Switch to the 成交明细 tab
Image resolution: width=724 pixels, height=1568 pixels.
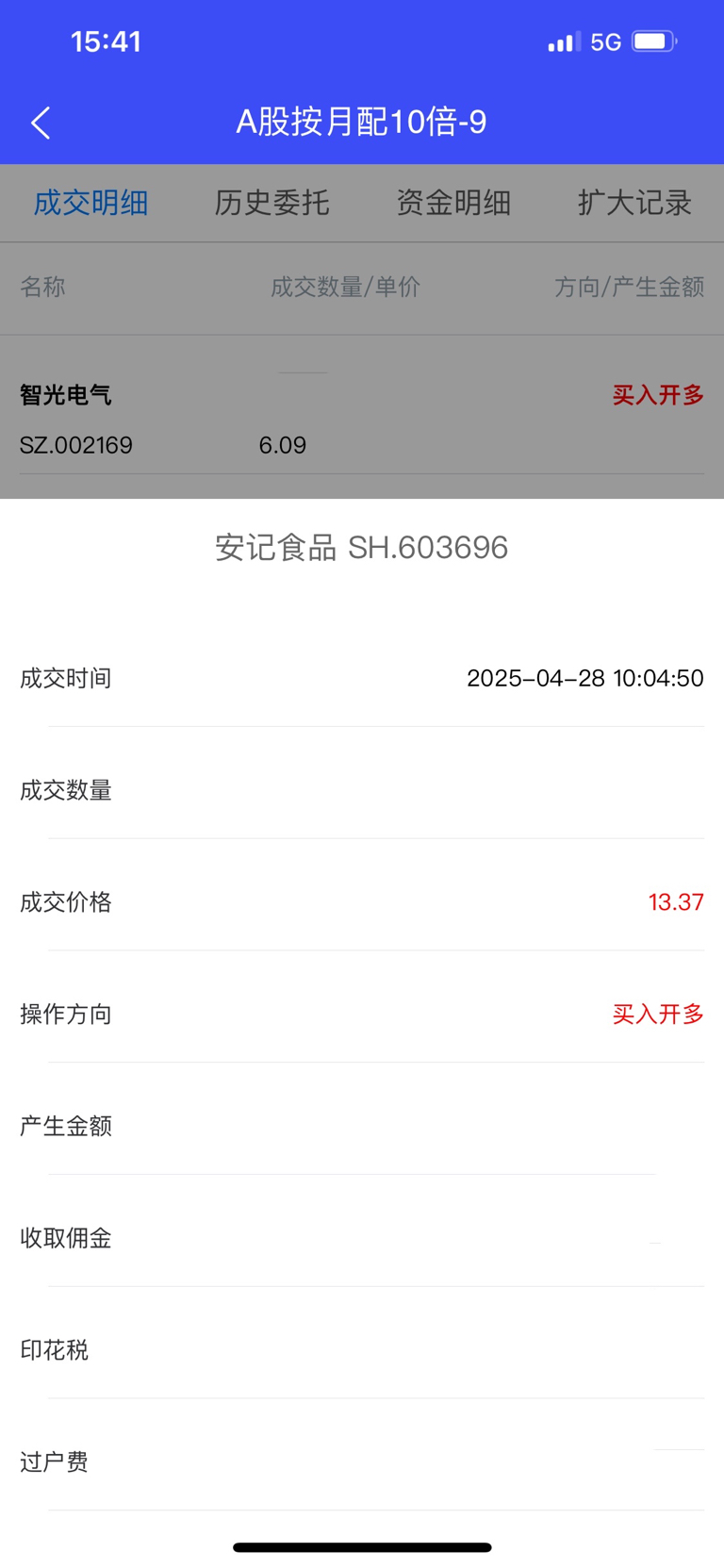[x=90, y=203]
